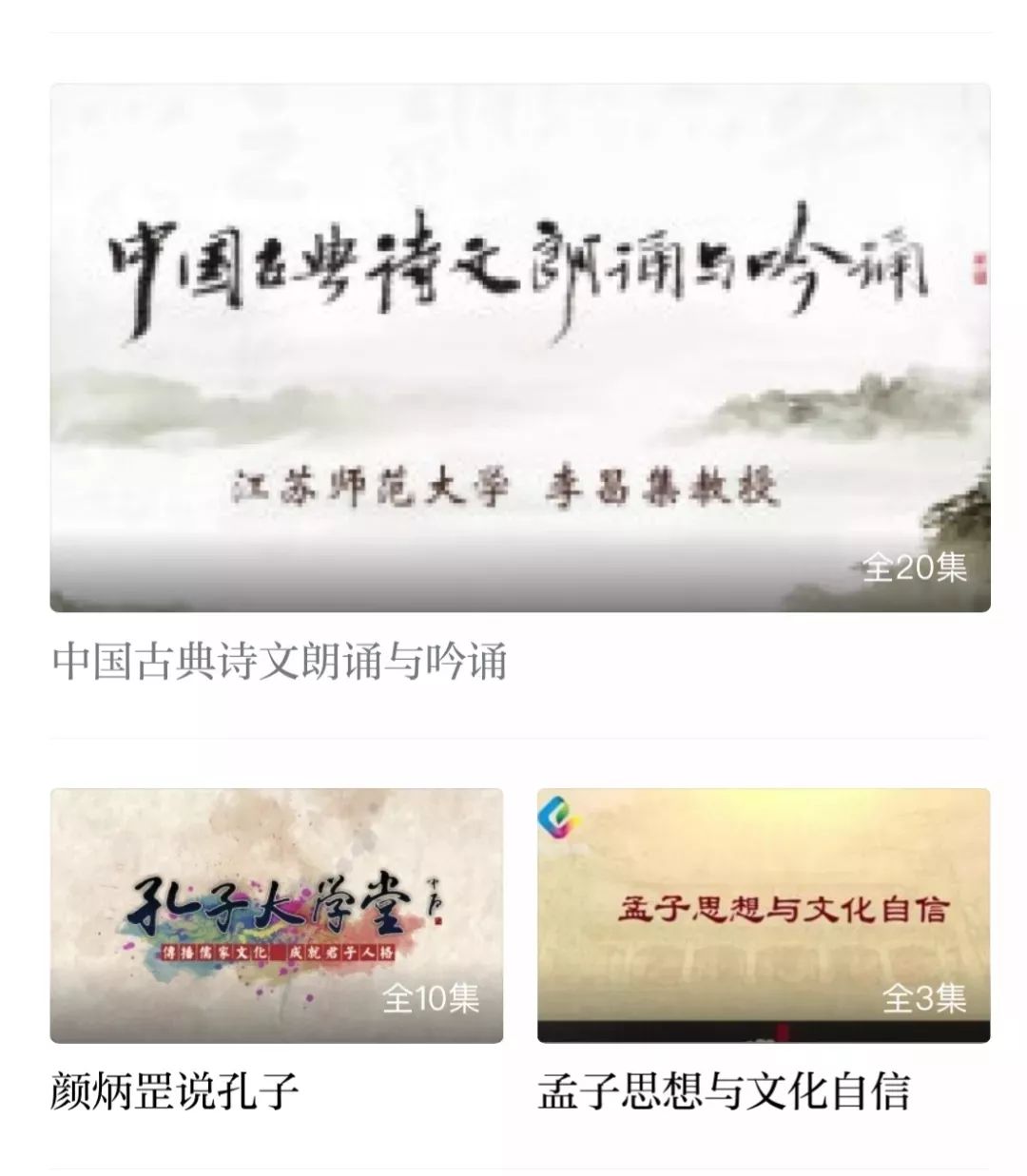Open the 中国古典诗文朗诵与吟诵 course card
1027x1176 pixels.
pos(519,348)
